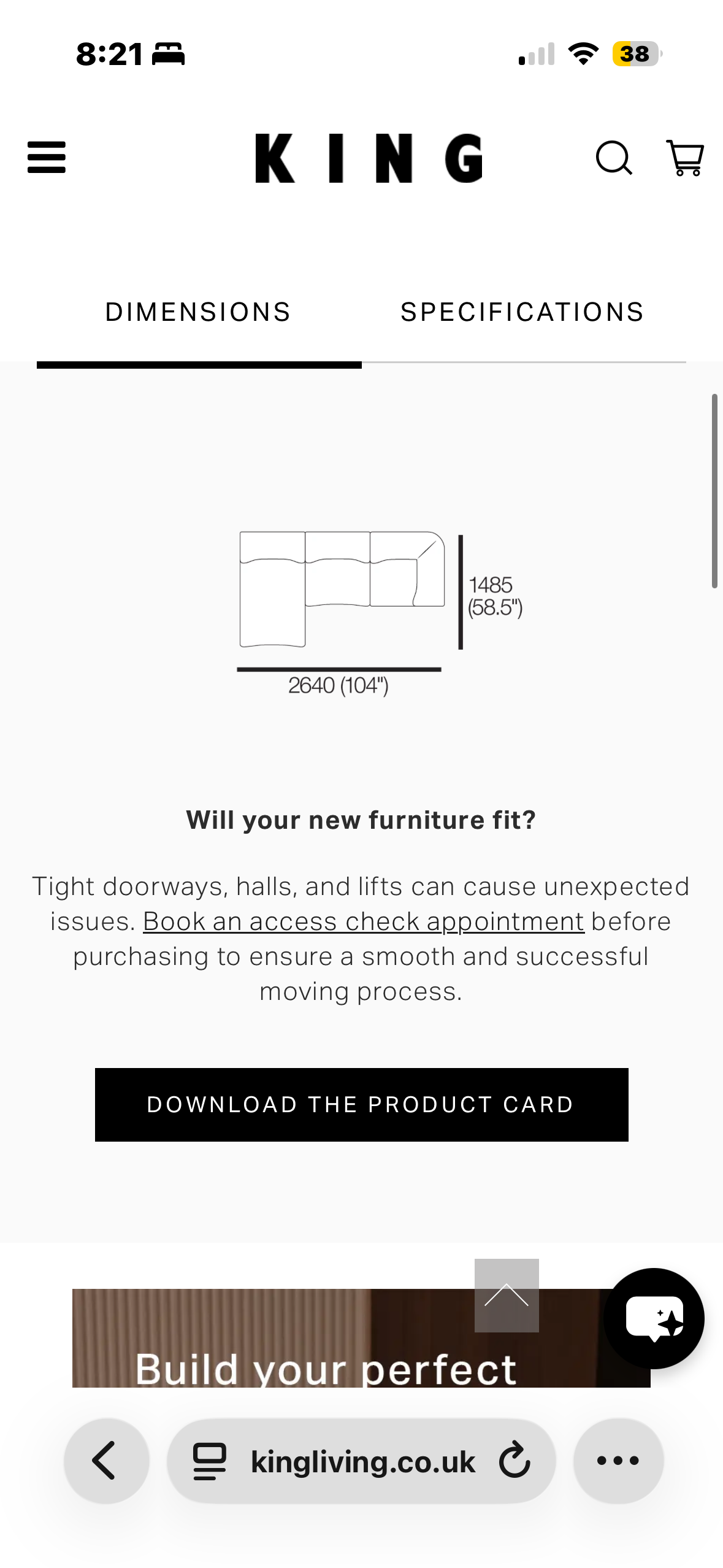Download the product card

pos(361,1104)
